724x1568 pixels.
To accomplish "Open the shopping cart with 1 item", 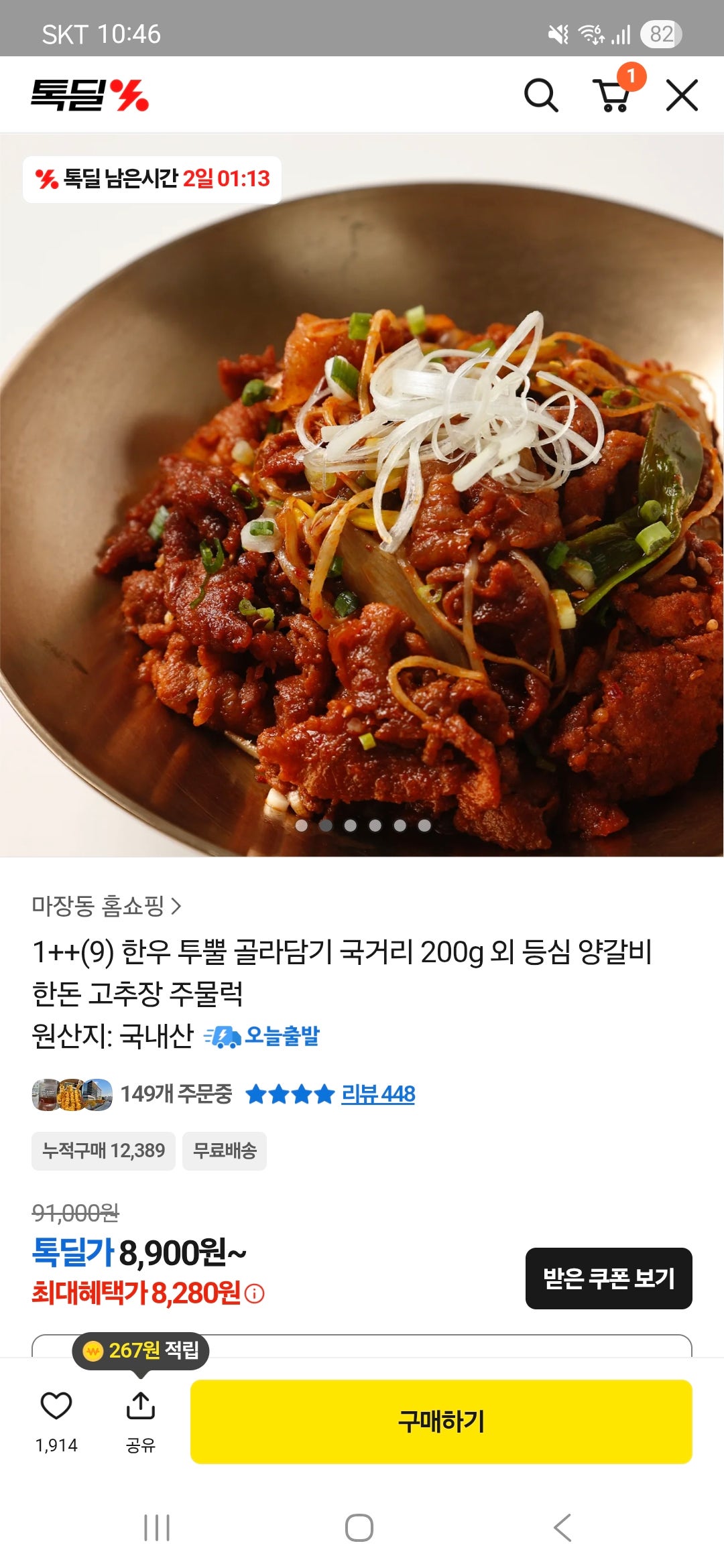I will [615, 96].
